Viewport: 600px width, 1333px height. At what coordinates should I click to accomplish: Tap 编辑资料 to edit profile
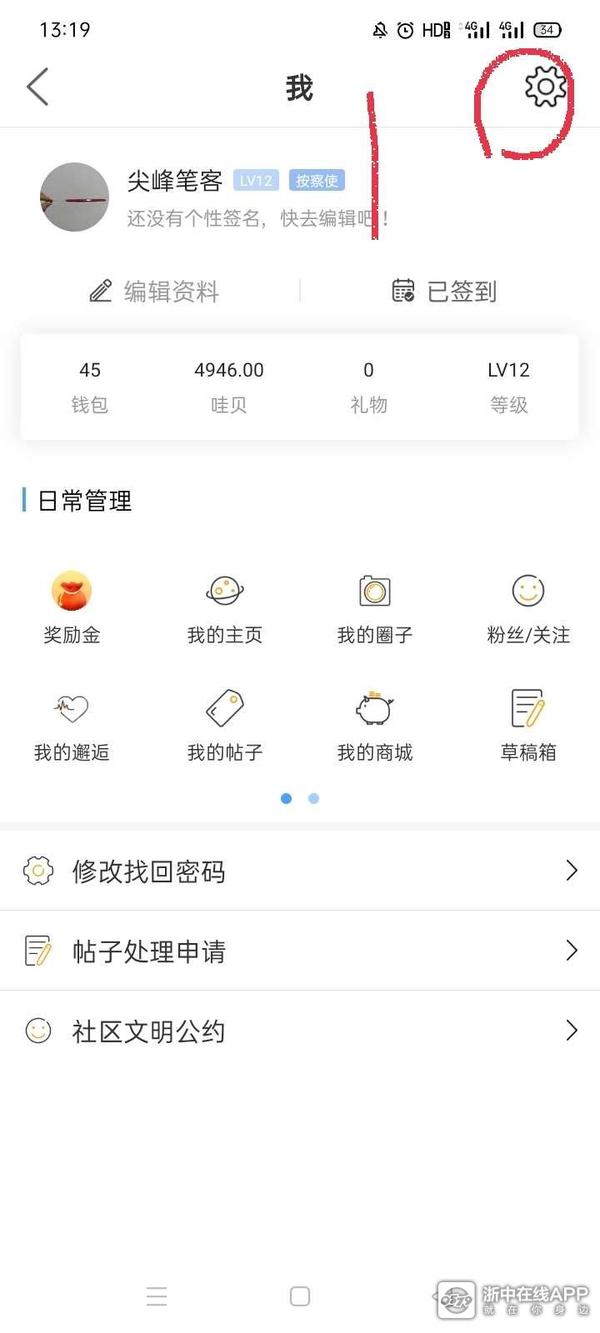[x=154, y=291]
